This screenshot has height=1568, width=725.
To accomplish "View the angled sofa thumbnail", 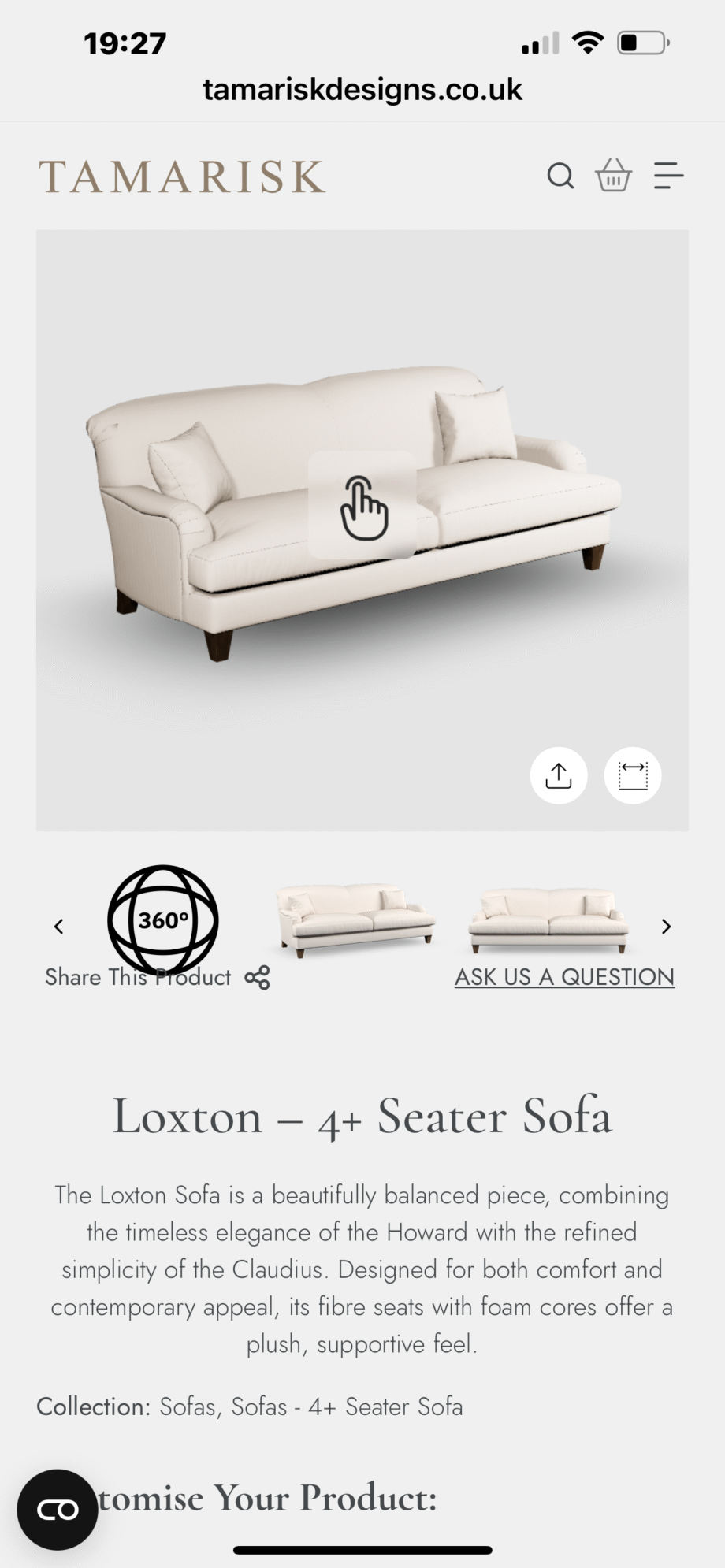I will [355, 920].
